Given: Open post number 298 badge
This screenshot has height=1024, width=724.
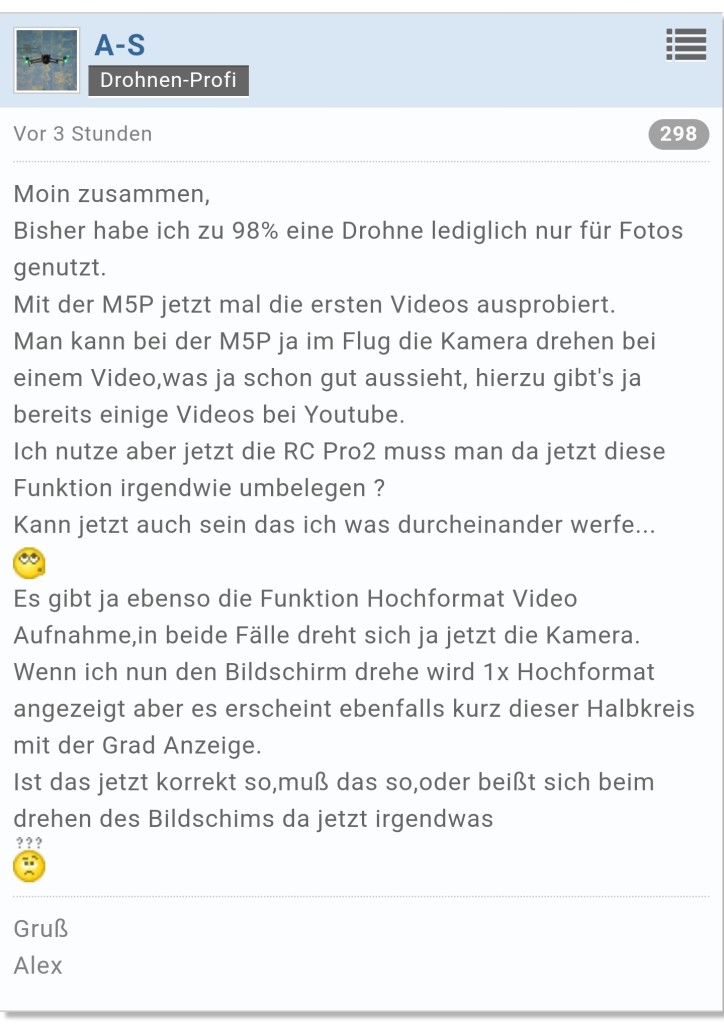Looking at the screenshot, I should coord(678,134).
